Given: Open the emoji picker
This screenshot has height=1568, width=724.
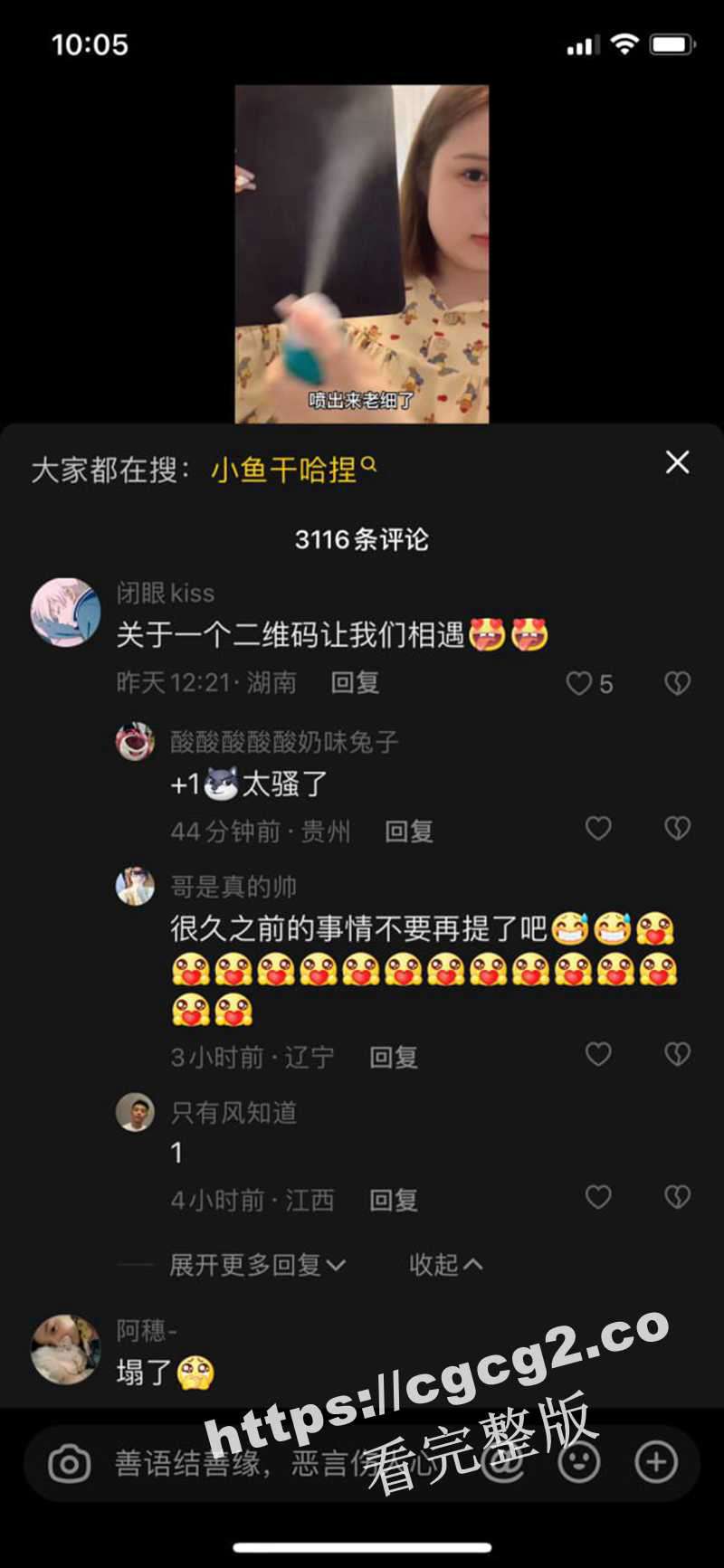Looking at the screenshot, I should pyautogui.click(x=579, y=1462).
